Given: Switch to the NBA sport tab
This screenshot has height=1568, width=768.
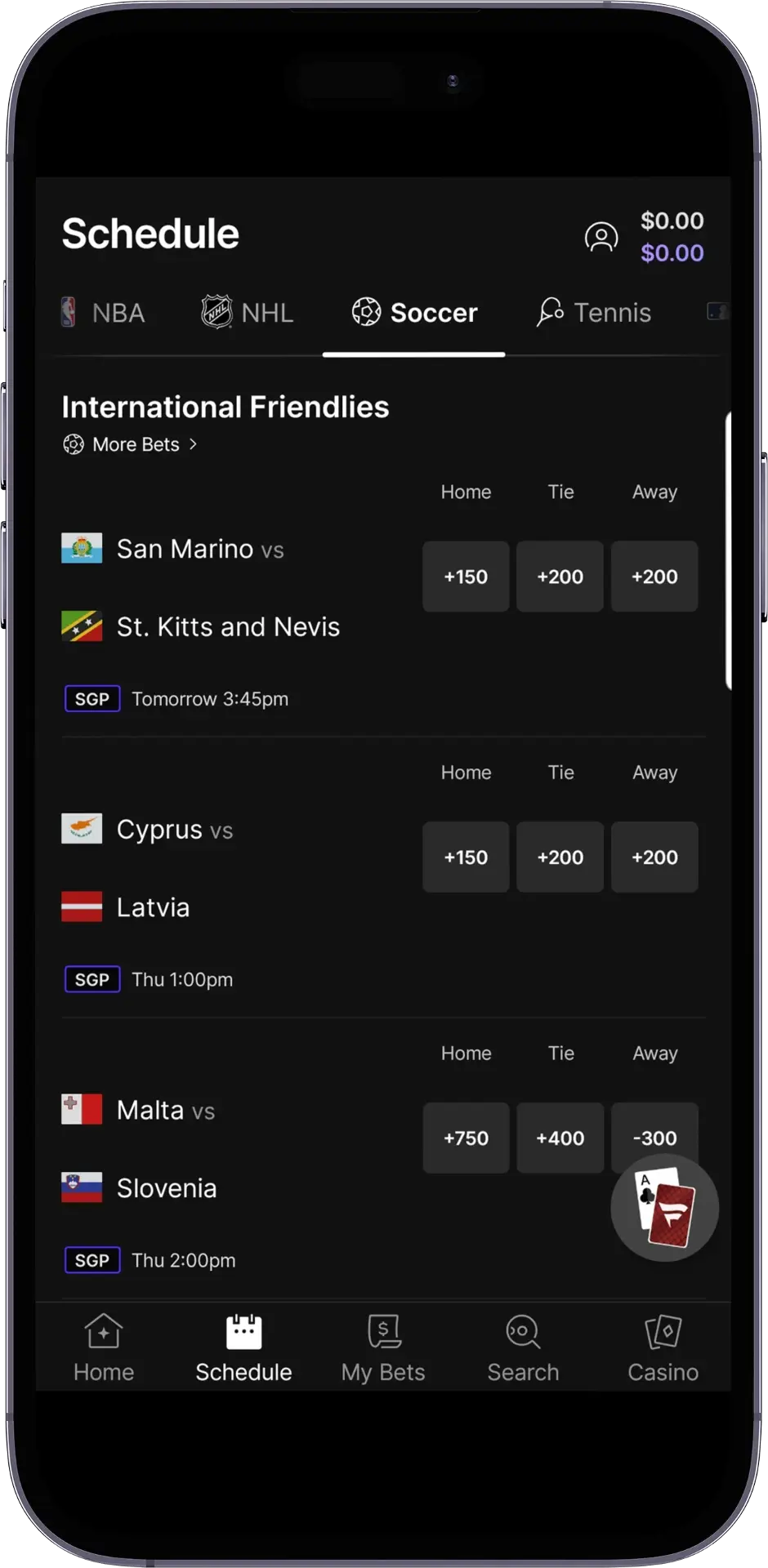Looking at the screenshot, I should pyautogui.click(x=104, y=313).
